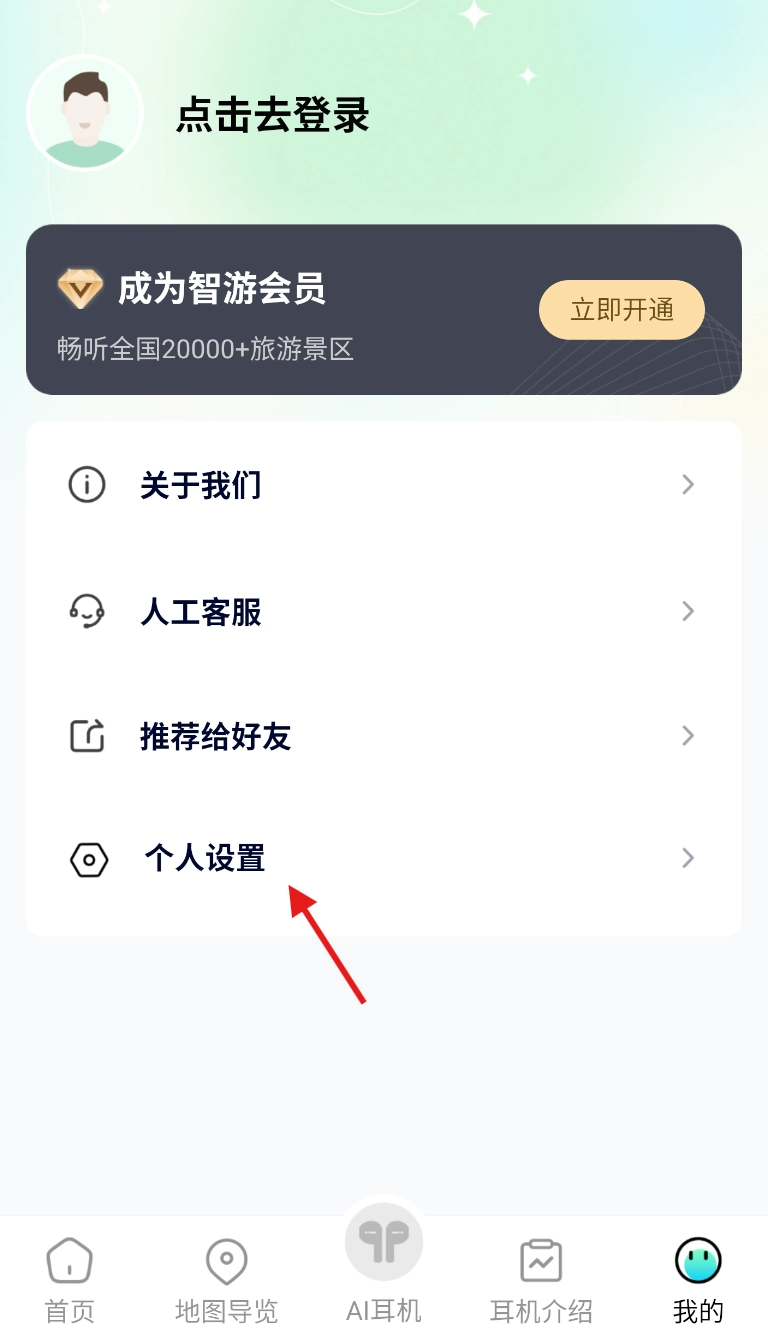The height and width of the screenshot is (1332, 768).
Task: Open 个人设置 settings
Action: pyautogui.click(x=383, y=859)
